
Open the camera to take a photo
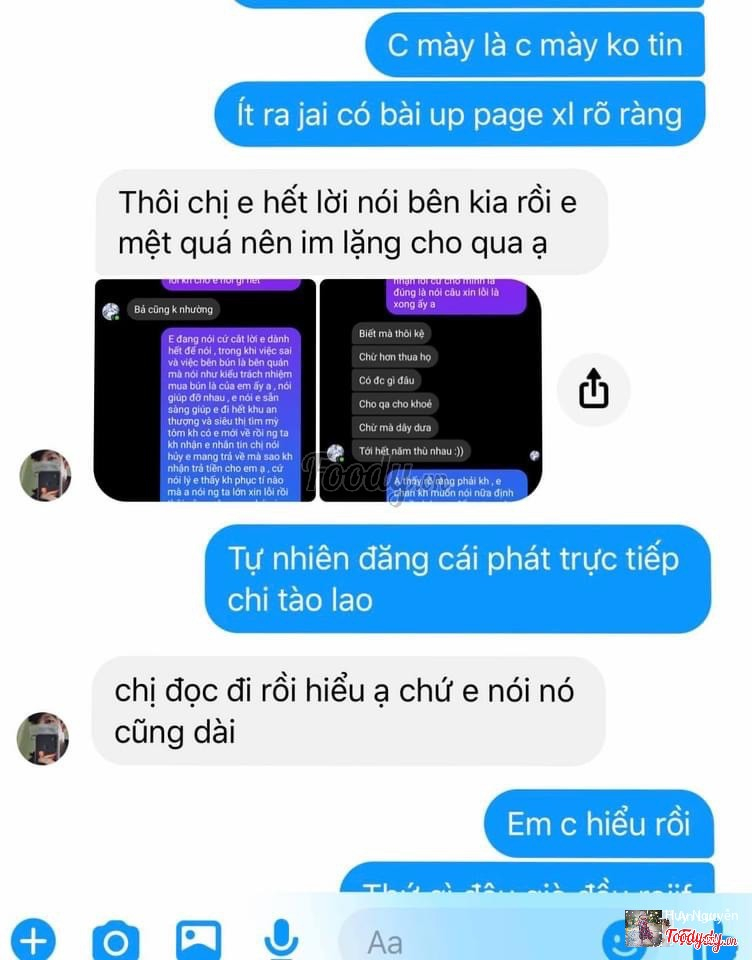pyautogui.click(x=115, y=940)
